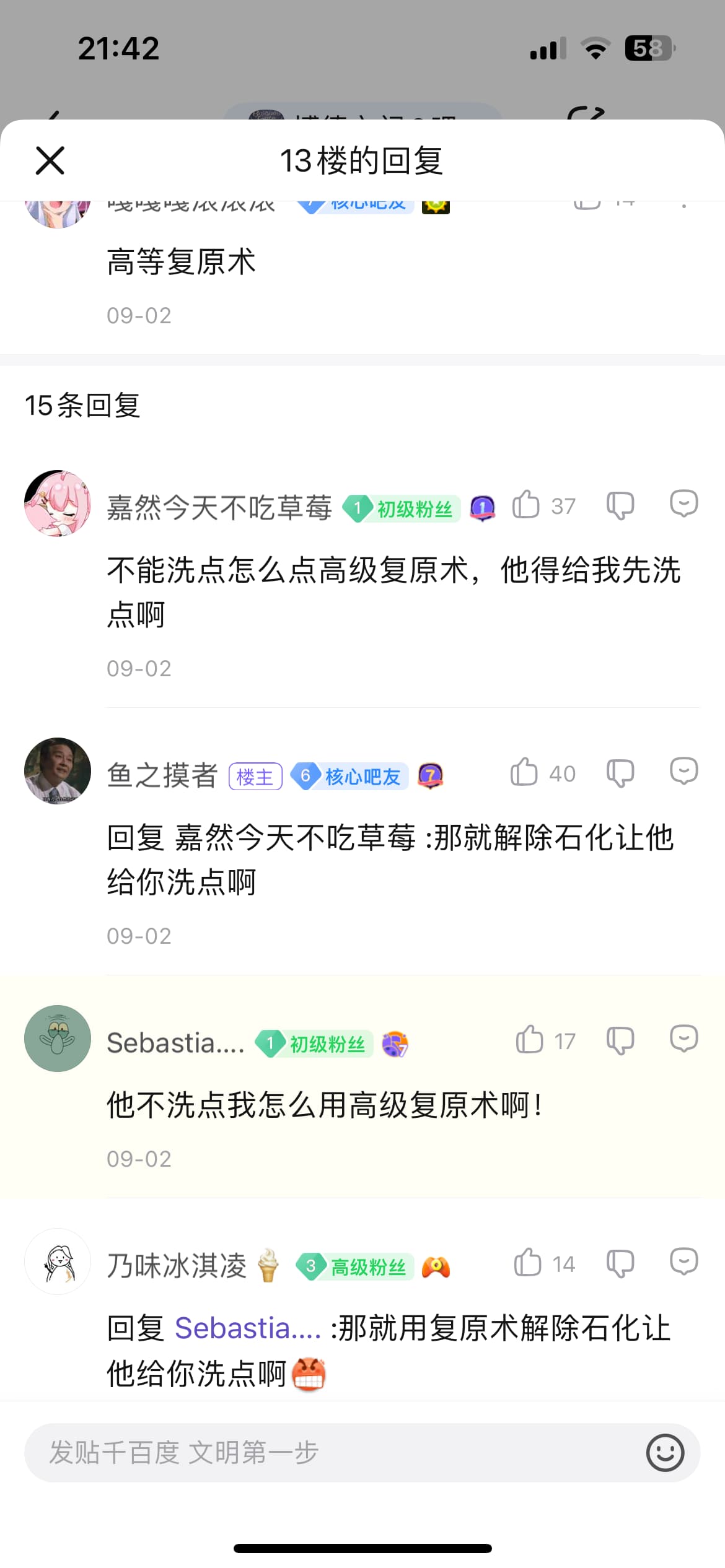Reply to Sebastia....'s comment

[x=684, y=1039]
